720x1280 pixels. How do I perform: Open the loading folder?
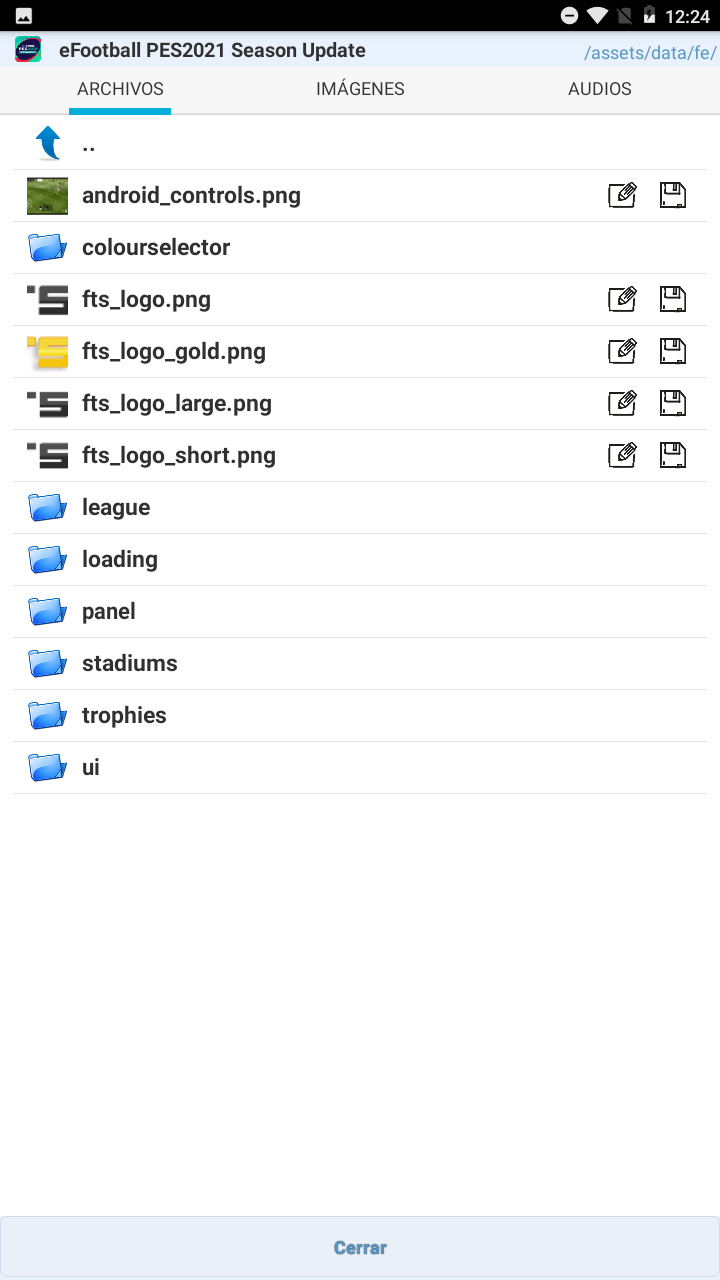click(x=120, y=559)
